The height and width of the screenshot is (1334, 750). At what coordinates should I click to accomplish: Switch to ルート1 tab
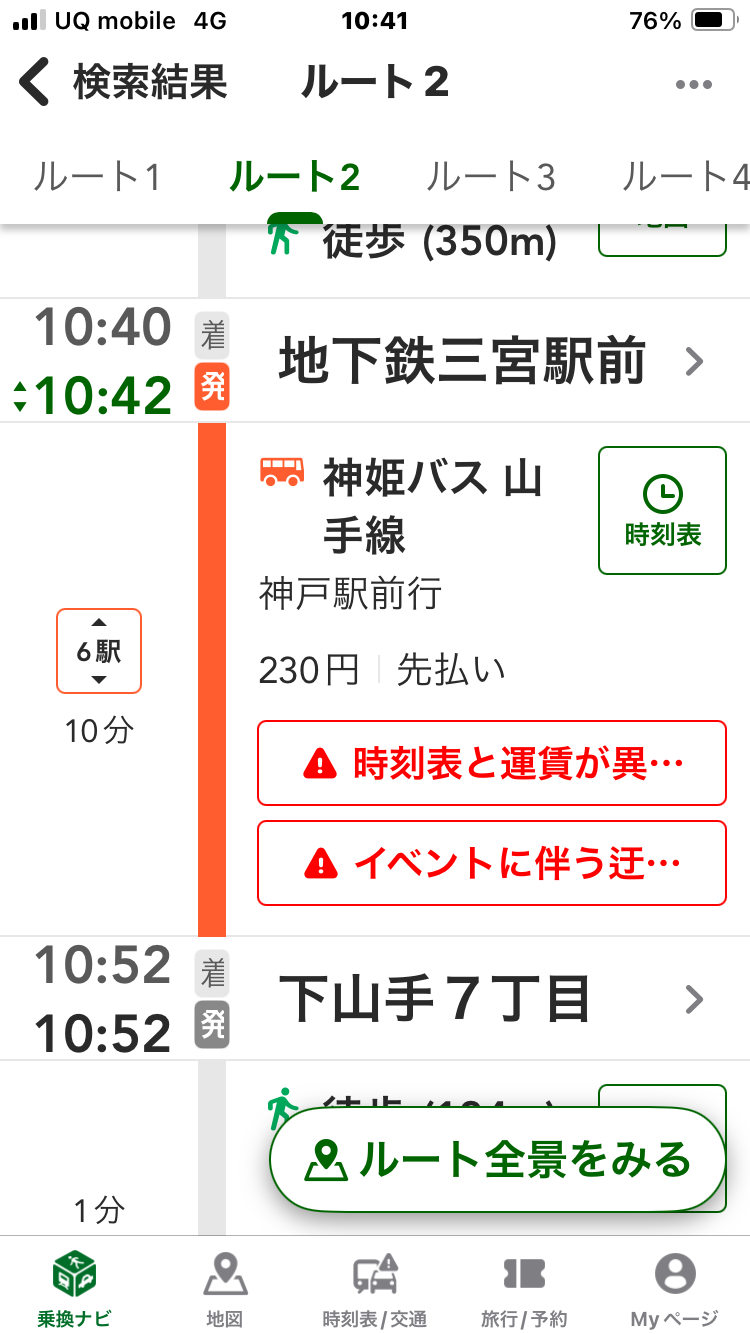point(96,177)
